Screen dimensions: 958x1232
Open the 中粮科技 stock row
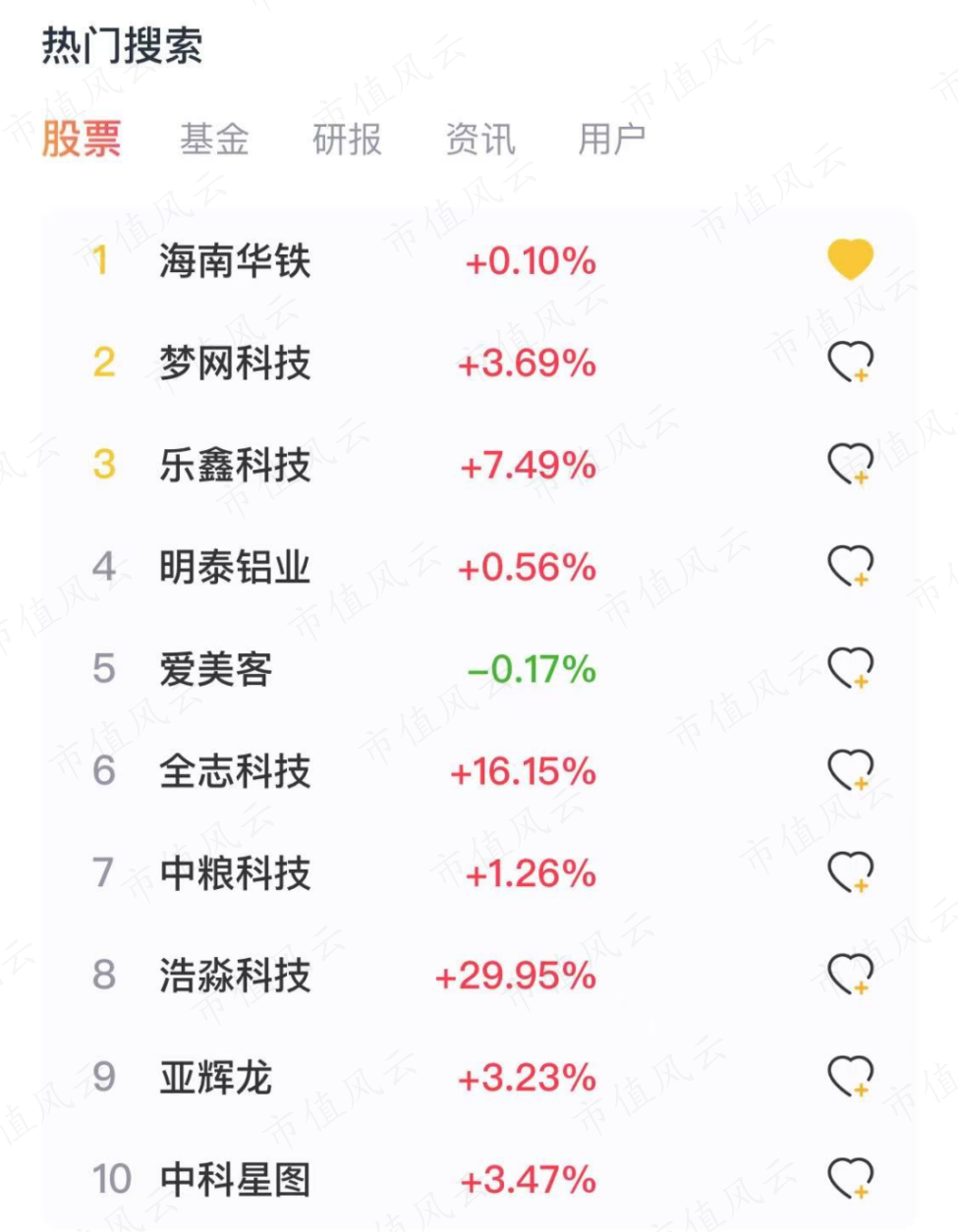236,873
